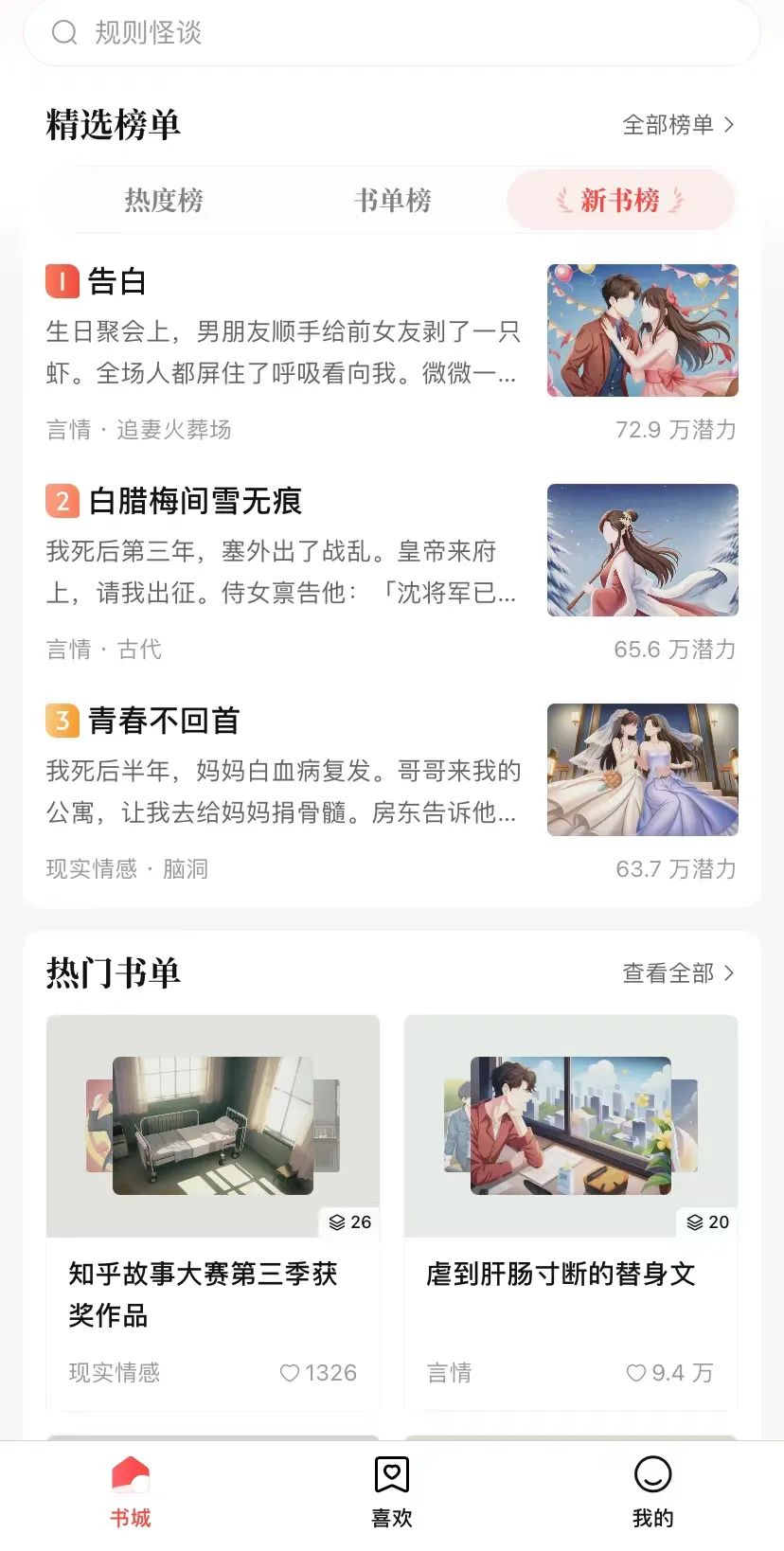The width and height of the screenshot is (784, 1551).
Task: Open 全部榜单 to view all rankings
Action: pos(677,125)
